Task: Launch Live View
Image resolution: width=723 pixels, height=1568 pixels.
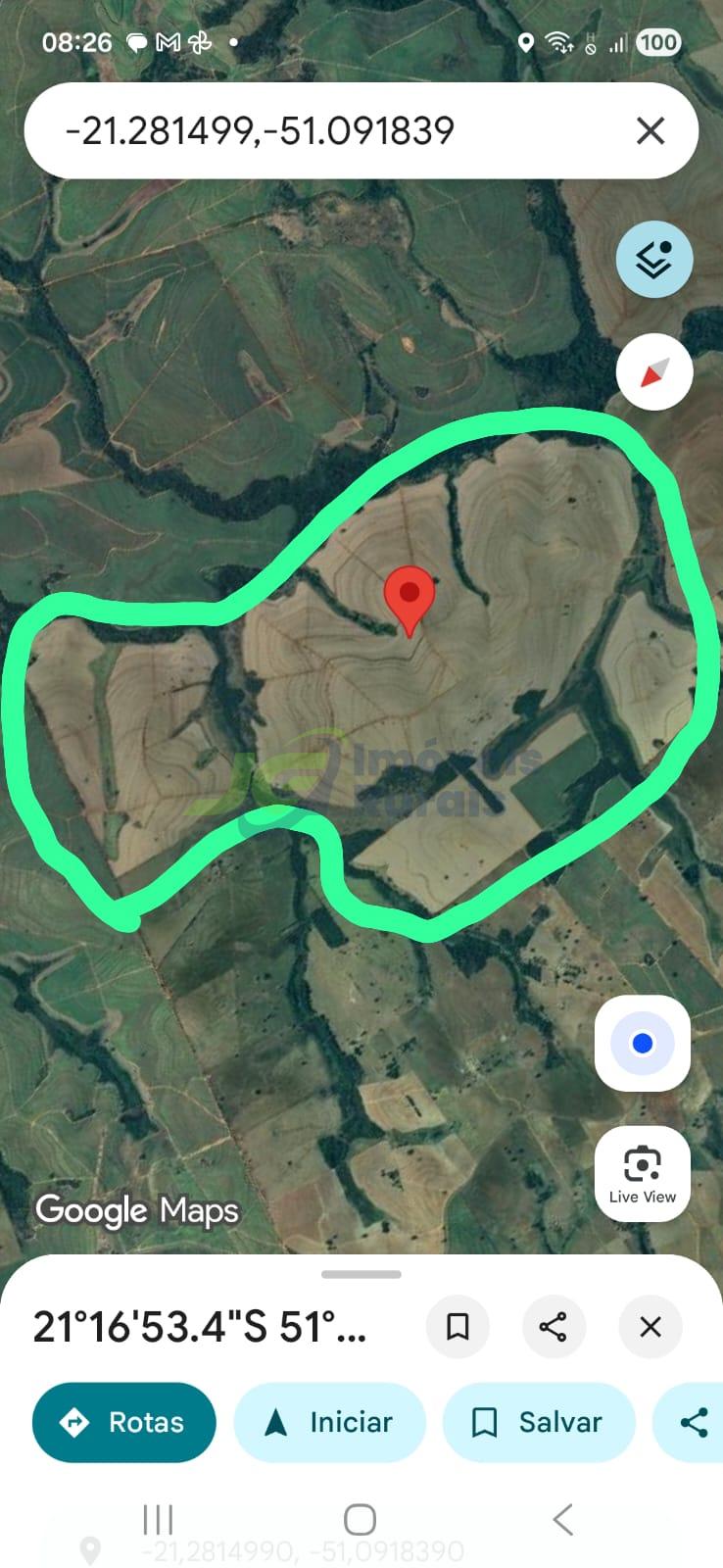Action: pos(642,1173)
